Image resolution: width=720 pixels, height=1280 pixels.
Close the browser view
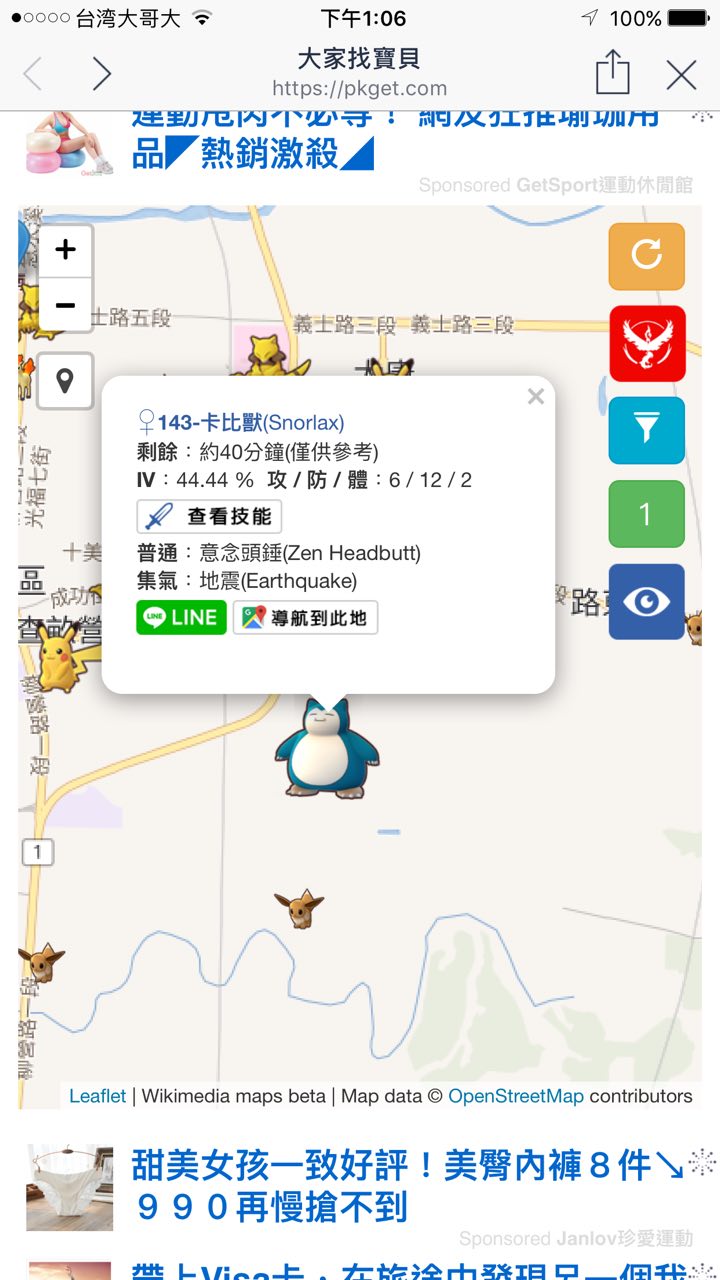tap(681, 74)
